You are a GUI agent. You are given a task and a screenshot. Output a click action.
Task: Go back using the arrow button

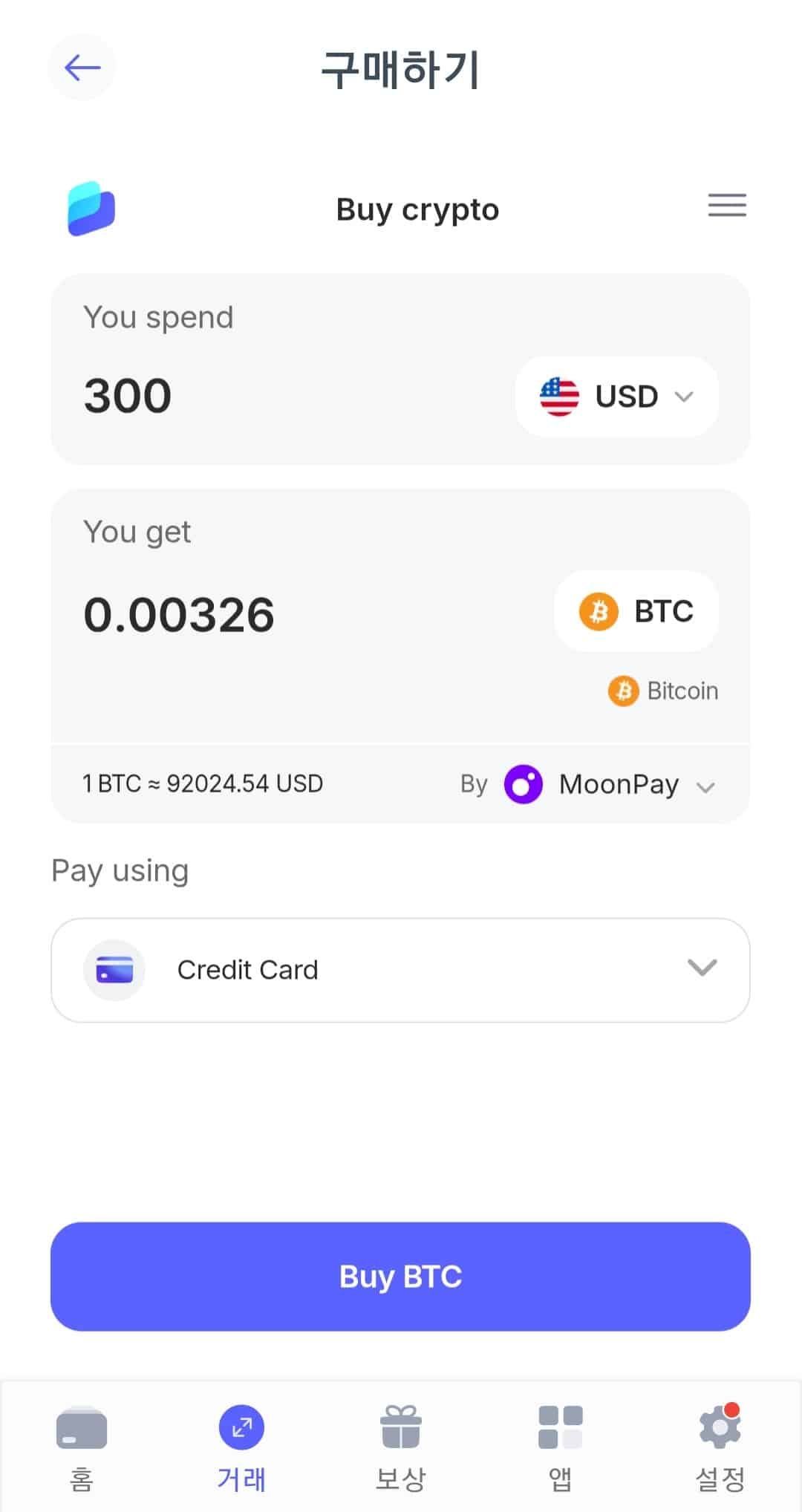click(x=82, y=68)
